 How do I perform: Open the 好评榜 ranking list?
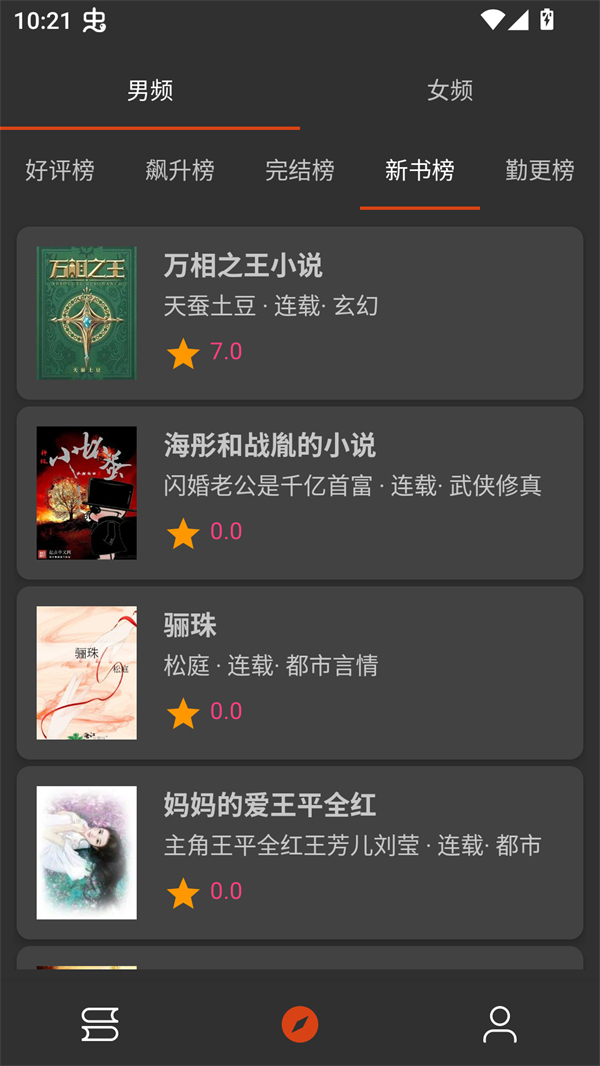(x=60, y=170)
